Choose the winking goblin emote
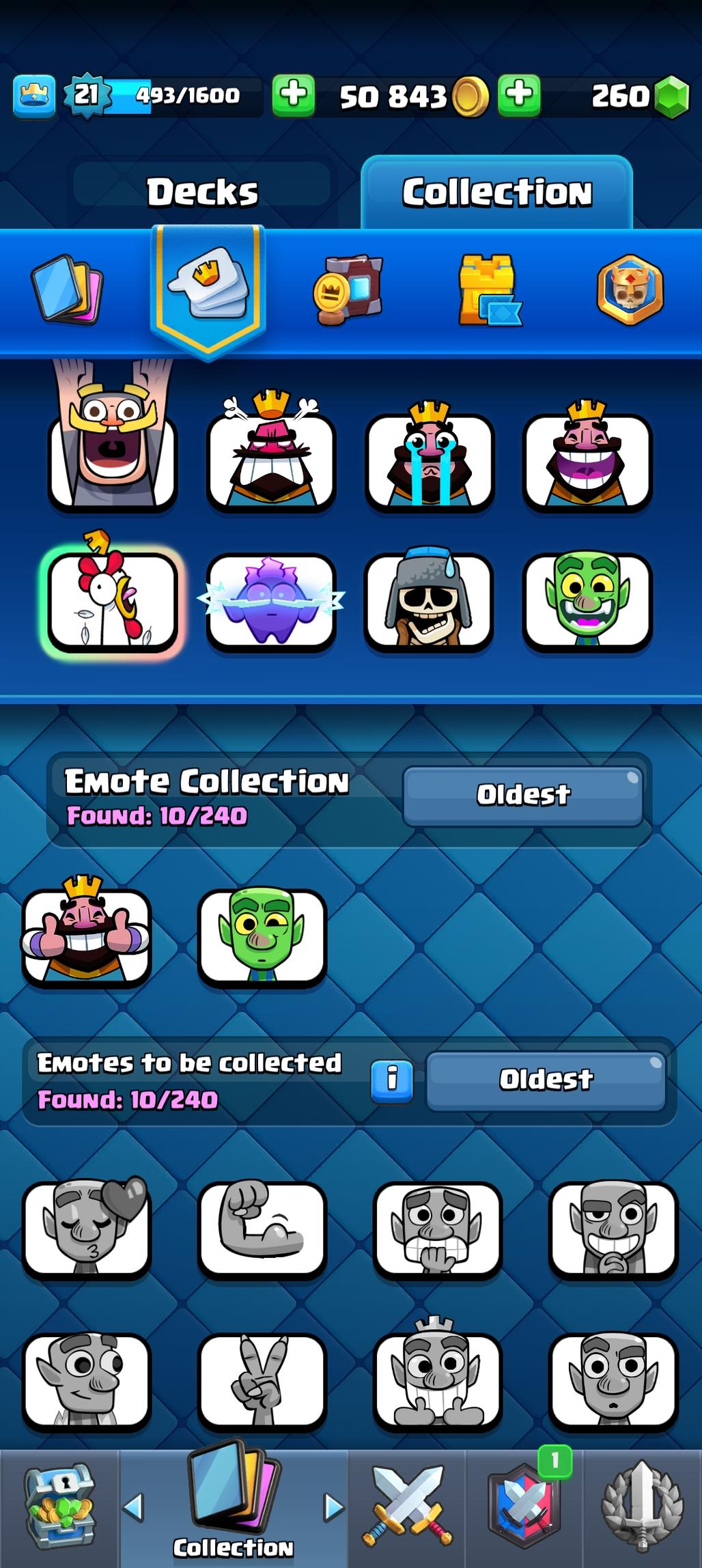Image resolution: width=702 pixels, height=1568 pixels. point(262,936)
